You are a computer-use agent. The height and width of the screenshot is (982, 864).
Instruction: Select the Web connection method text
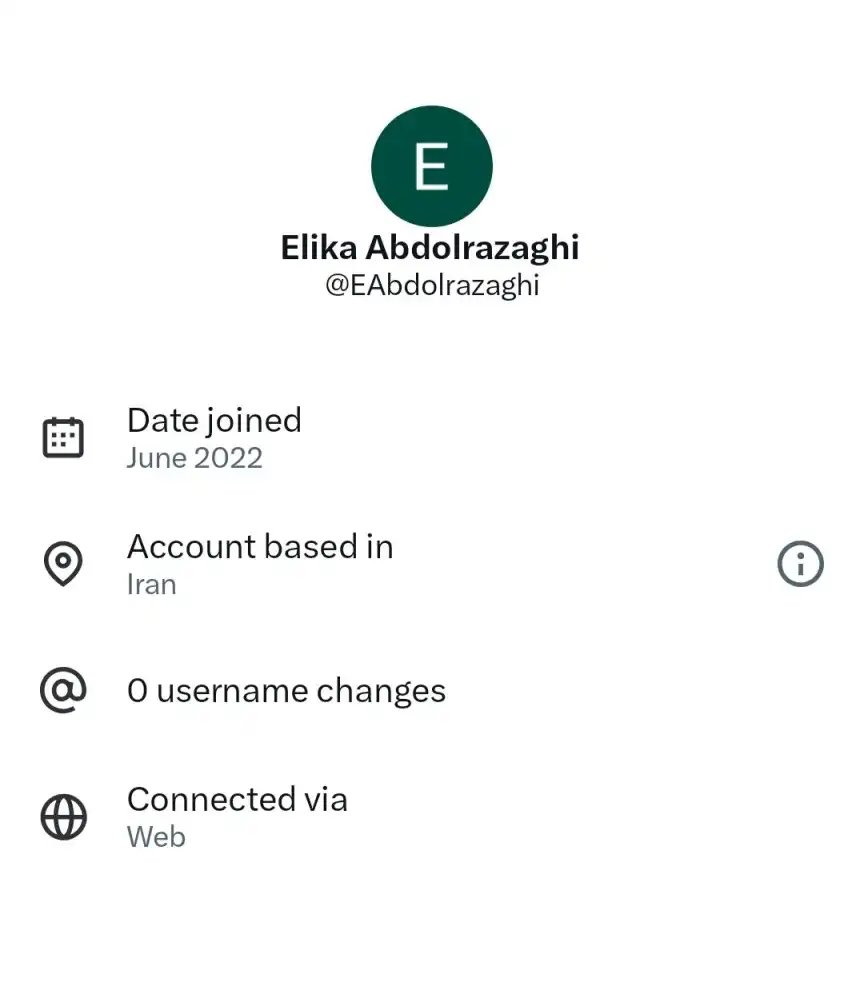pyautogui.click(x=155, y=836)
